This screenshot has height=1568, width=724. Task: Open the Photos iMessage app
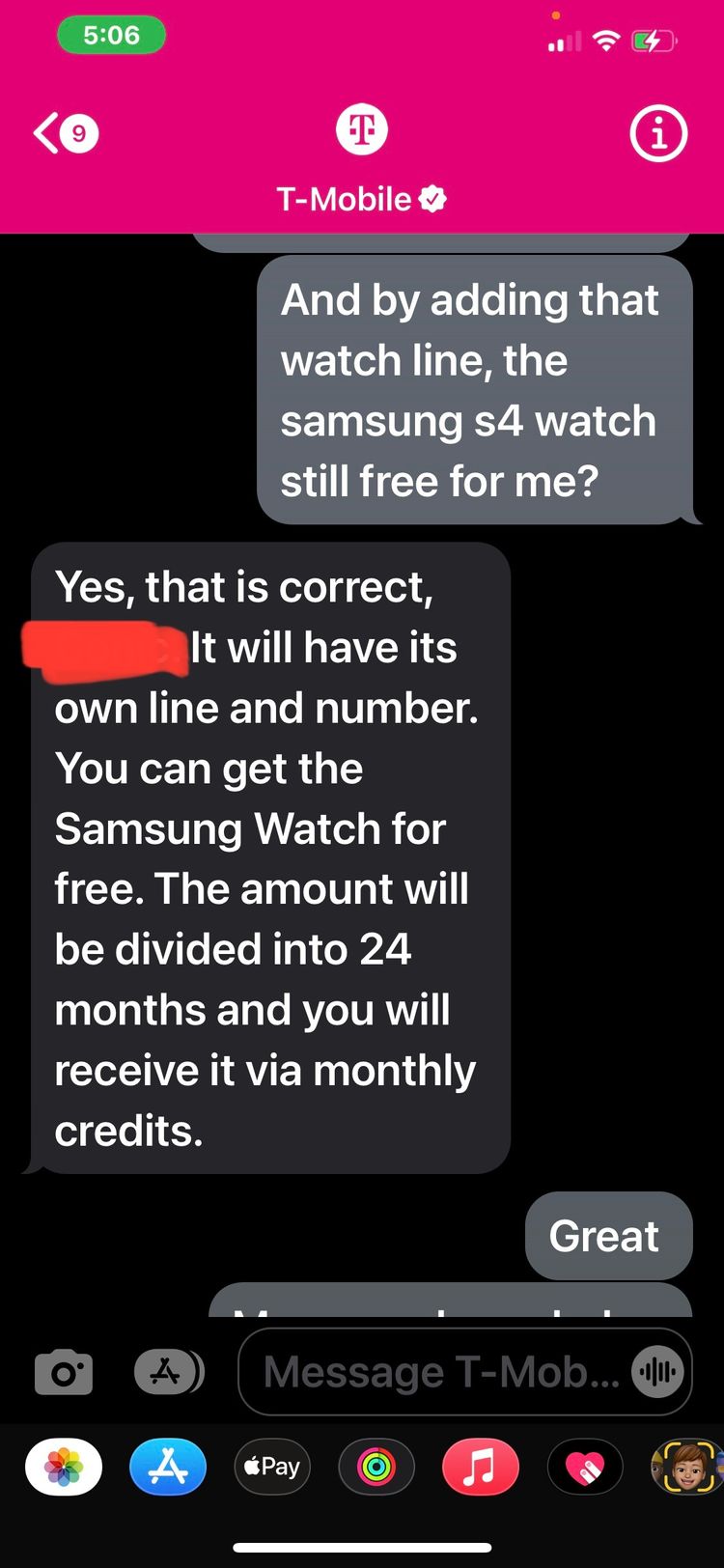tap(64, 1467)
